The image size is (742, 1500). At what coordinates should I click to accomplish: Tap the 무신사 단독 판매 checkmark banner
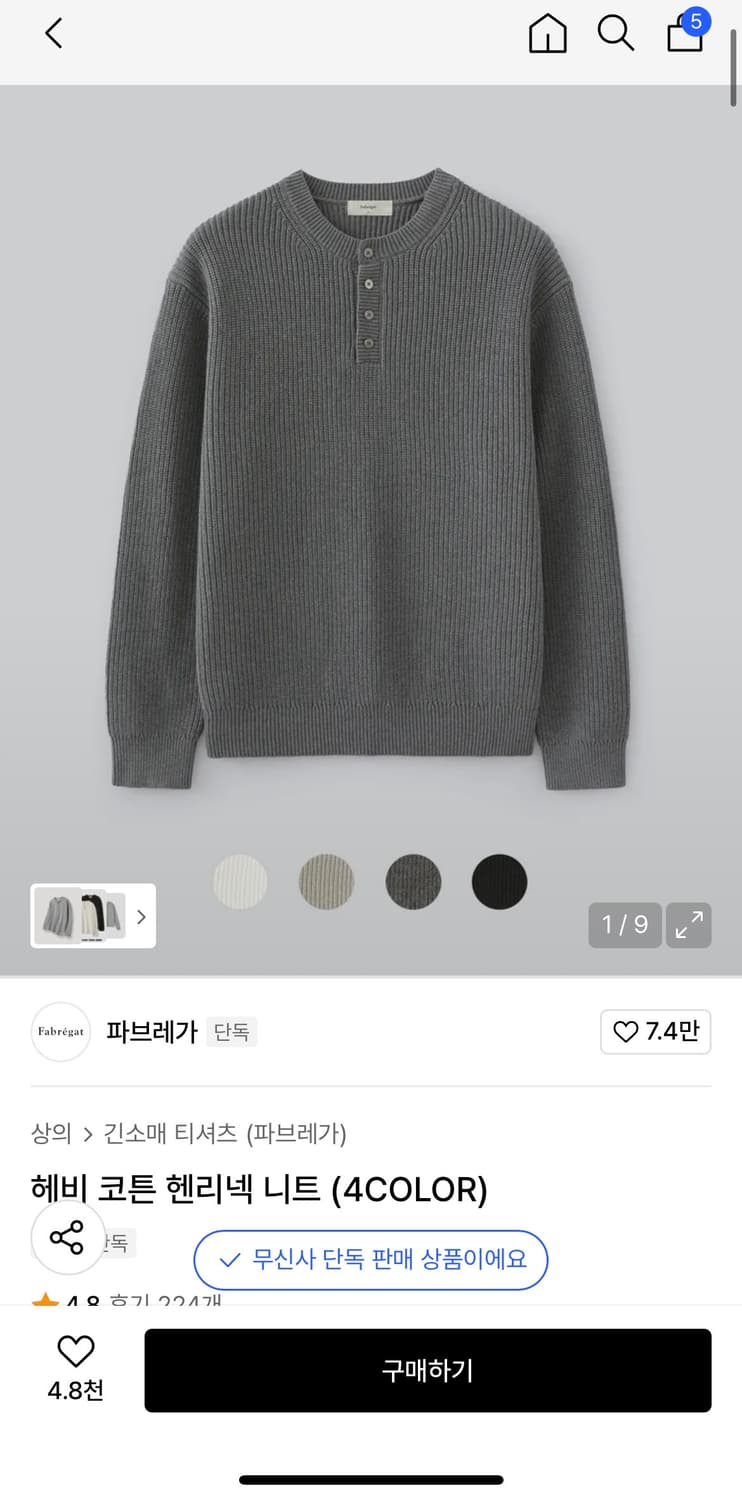pyautogui.click(x=370, y=1261)
